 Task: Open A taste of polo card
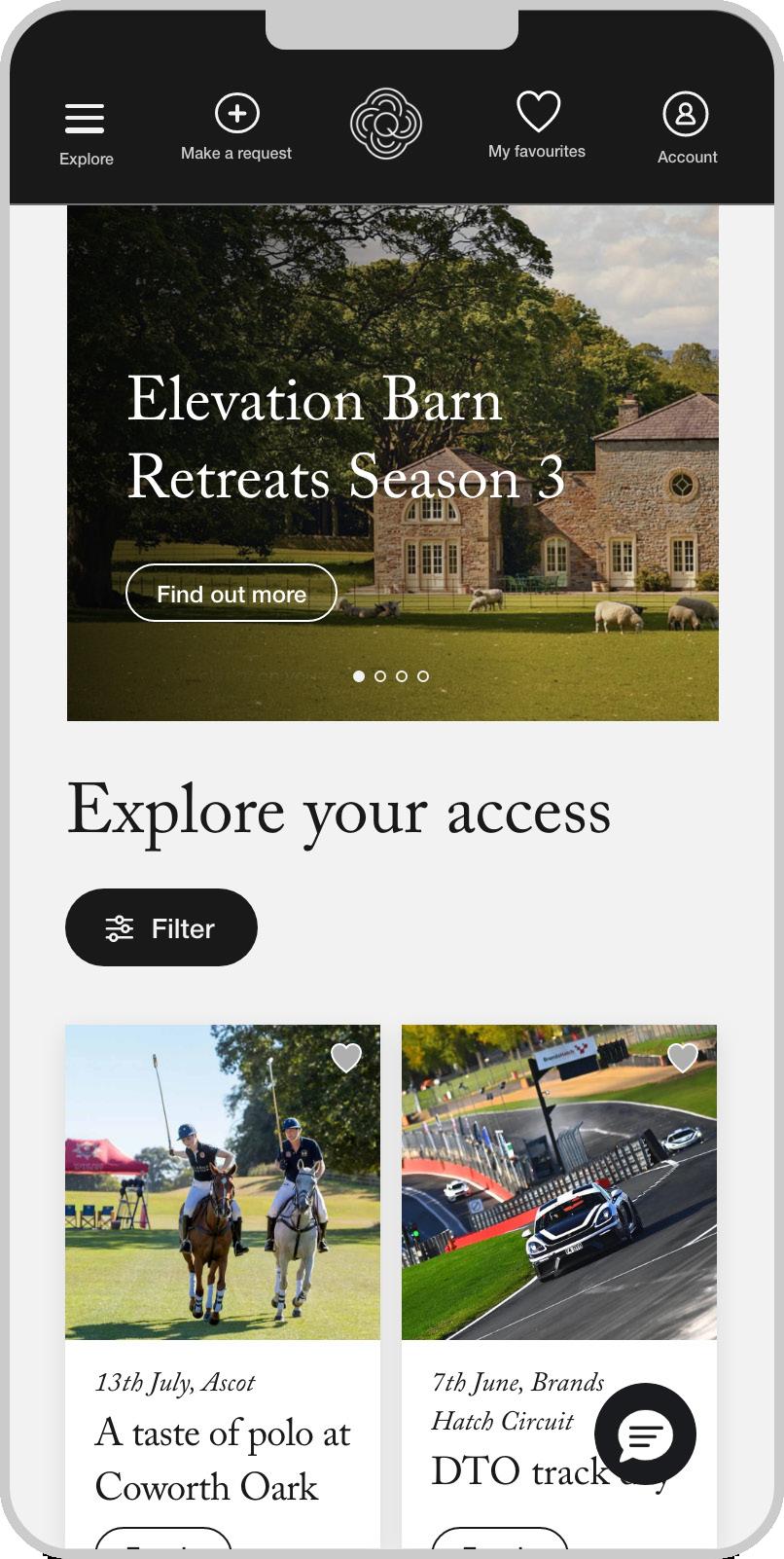click(223, 1460)
